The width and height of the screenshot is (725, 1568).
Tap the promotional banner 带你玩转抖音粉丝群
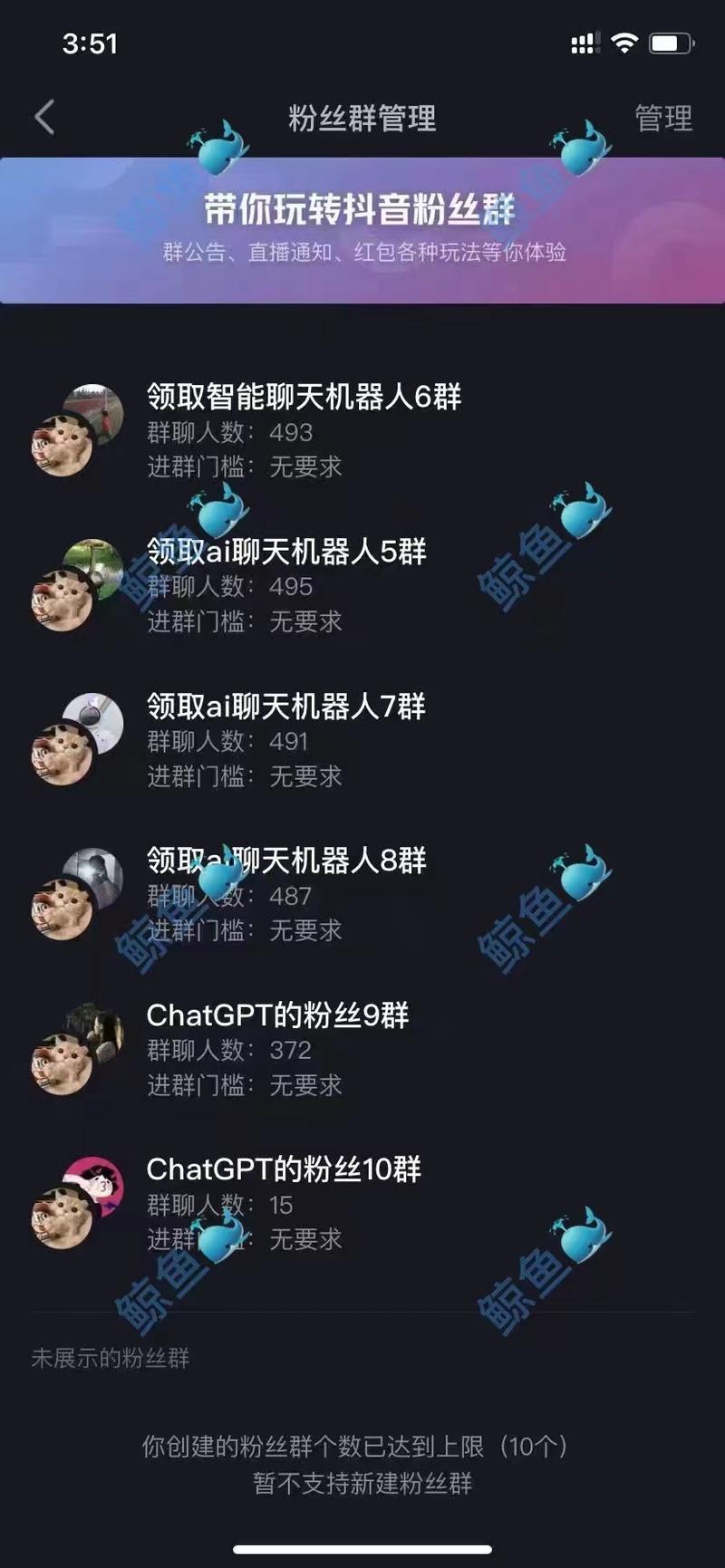(362, 226)
